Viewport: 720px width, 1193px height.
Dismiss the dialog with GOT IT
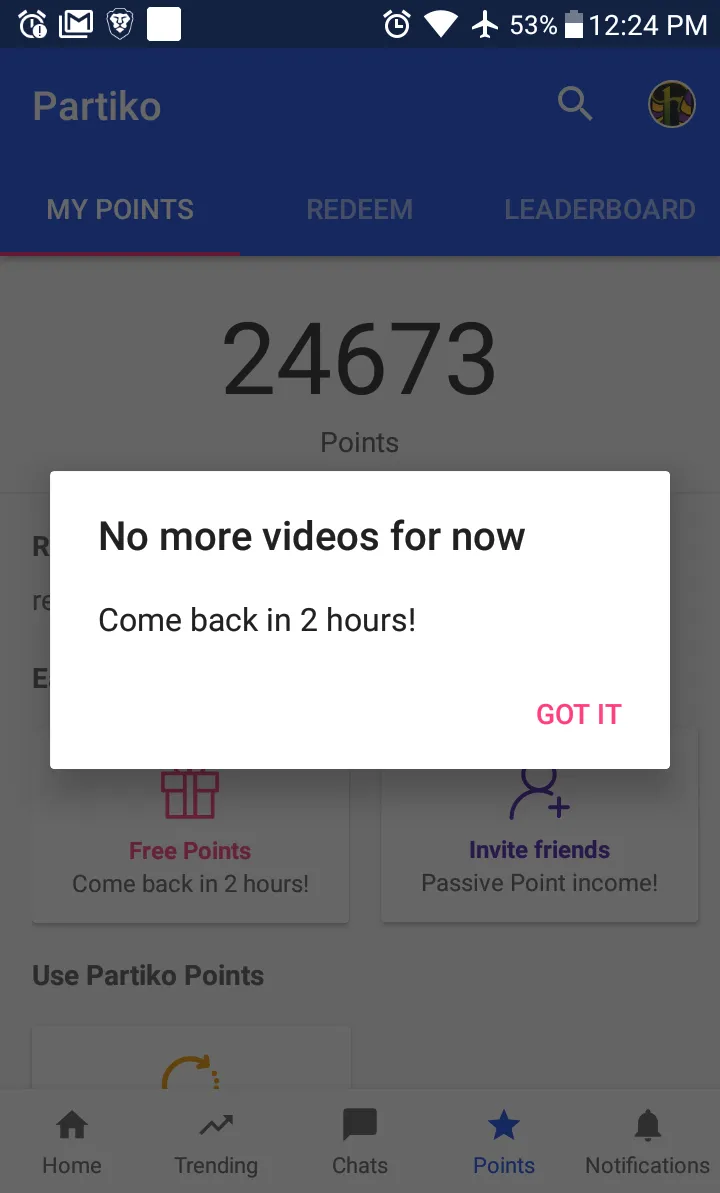click(x=578, y=714)
